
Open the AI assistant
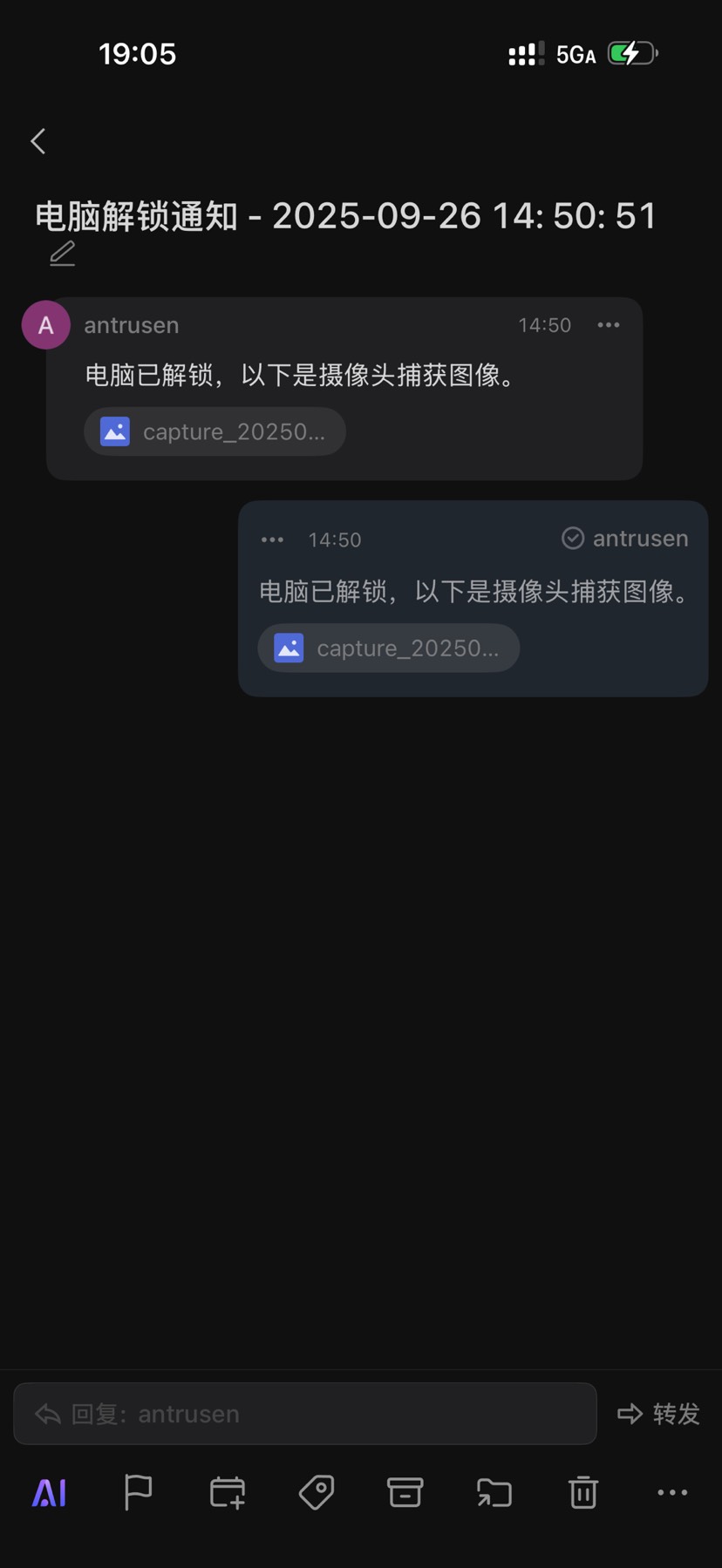point(48,1492)
